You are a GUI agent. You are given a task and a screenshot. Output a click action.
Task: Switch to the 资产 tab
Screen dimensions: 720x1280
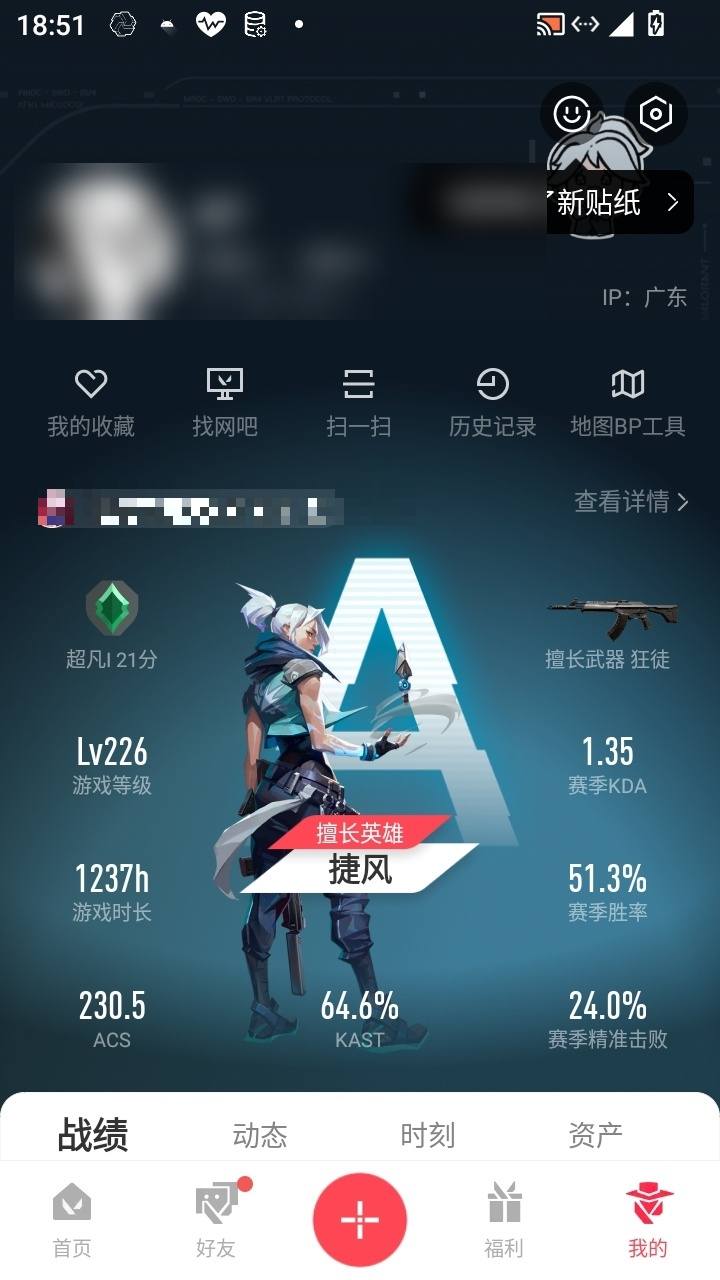[596, 1134]
